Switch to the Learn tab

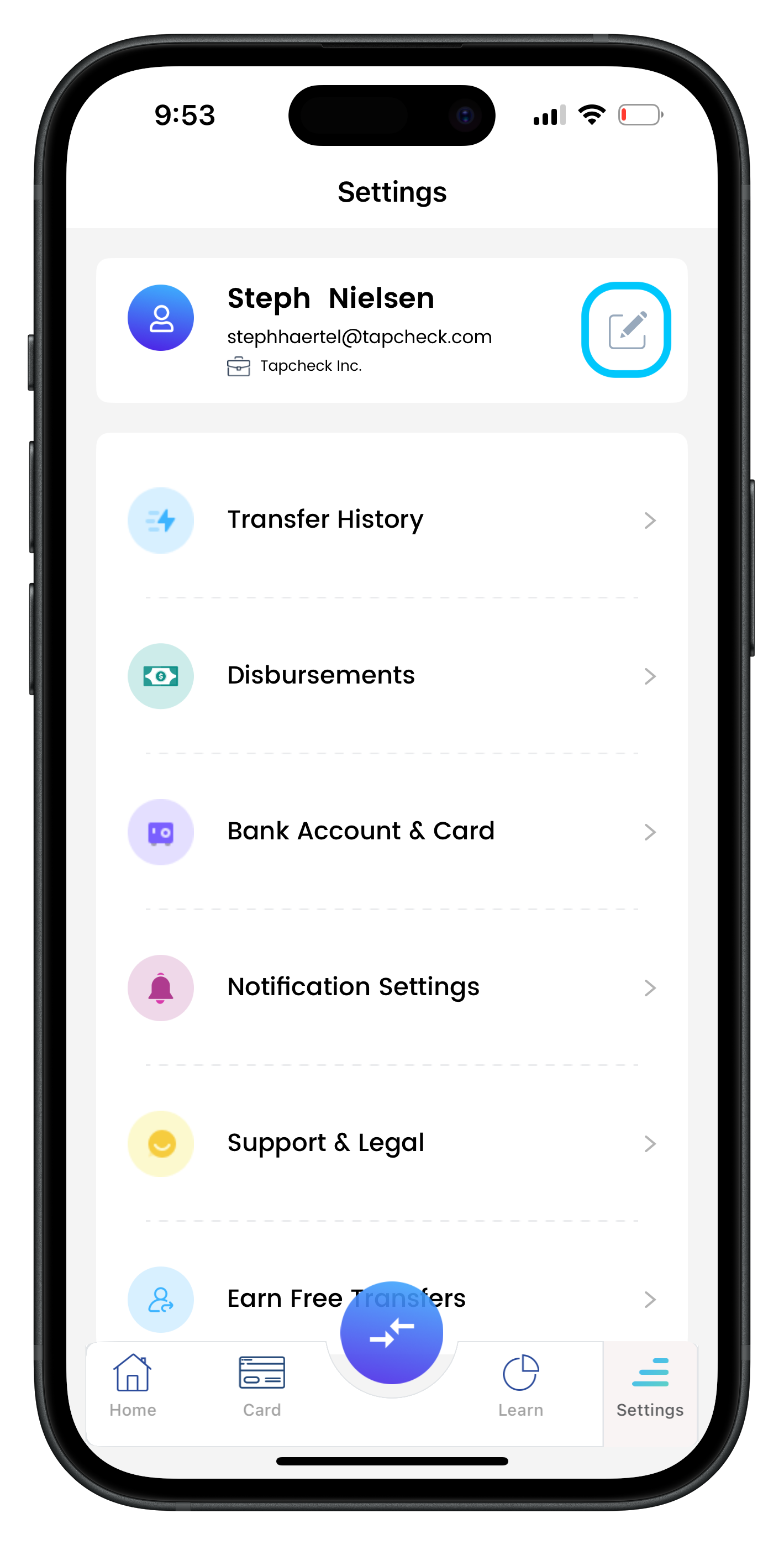coord(520,1385)
